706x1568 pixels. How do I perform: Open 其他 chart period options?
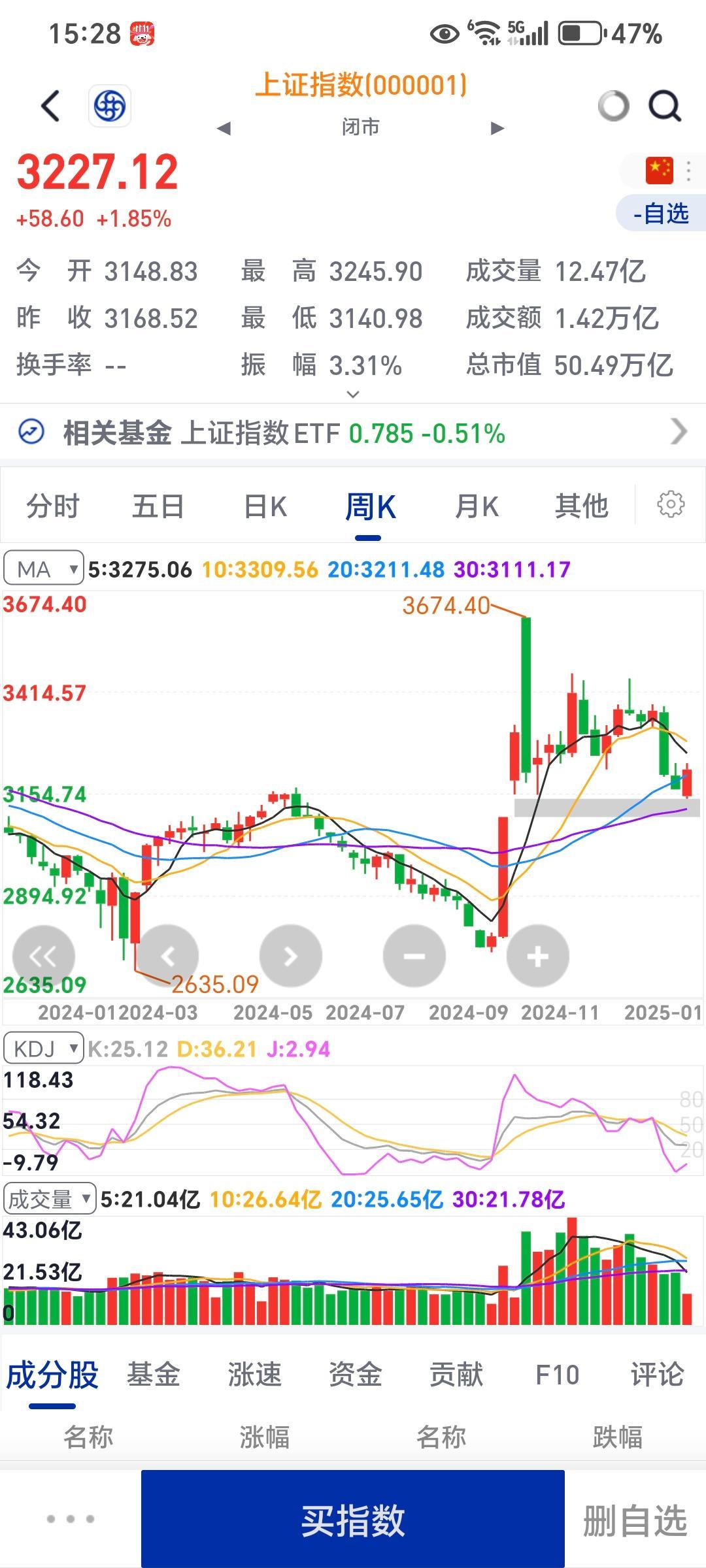point(581,506)
